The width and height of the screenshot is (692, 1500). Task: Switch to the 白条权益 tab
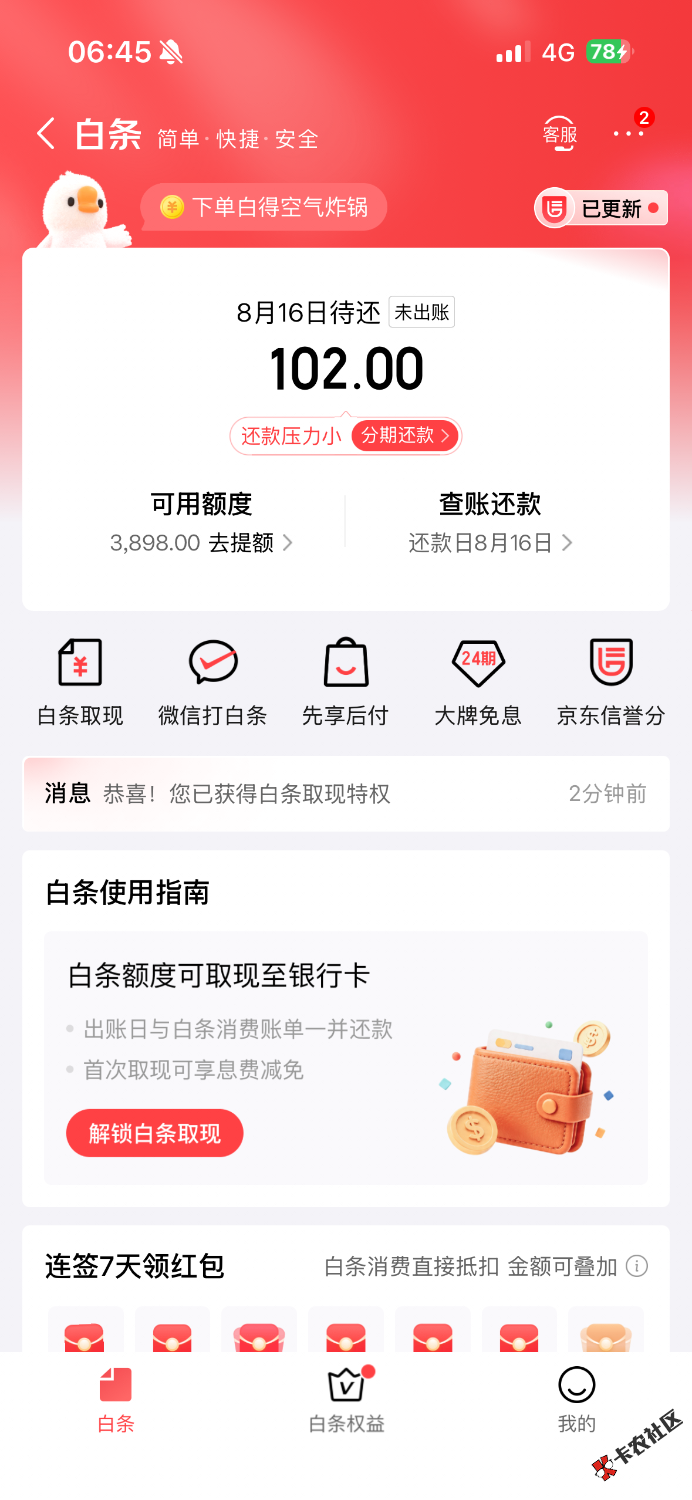point(346,1400)
